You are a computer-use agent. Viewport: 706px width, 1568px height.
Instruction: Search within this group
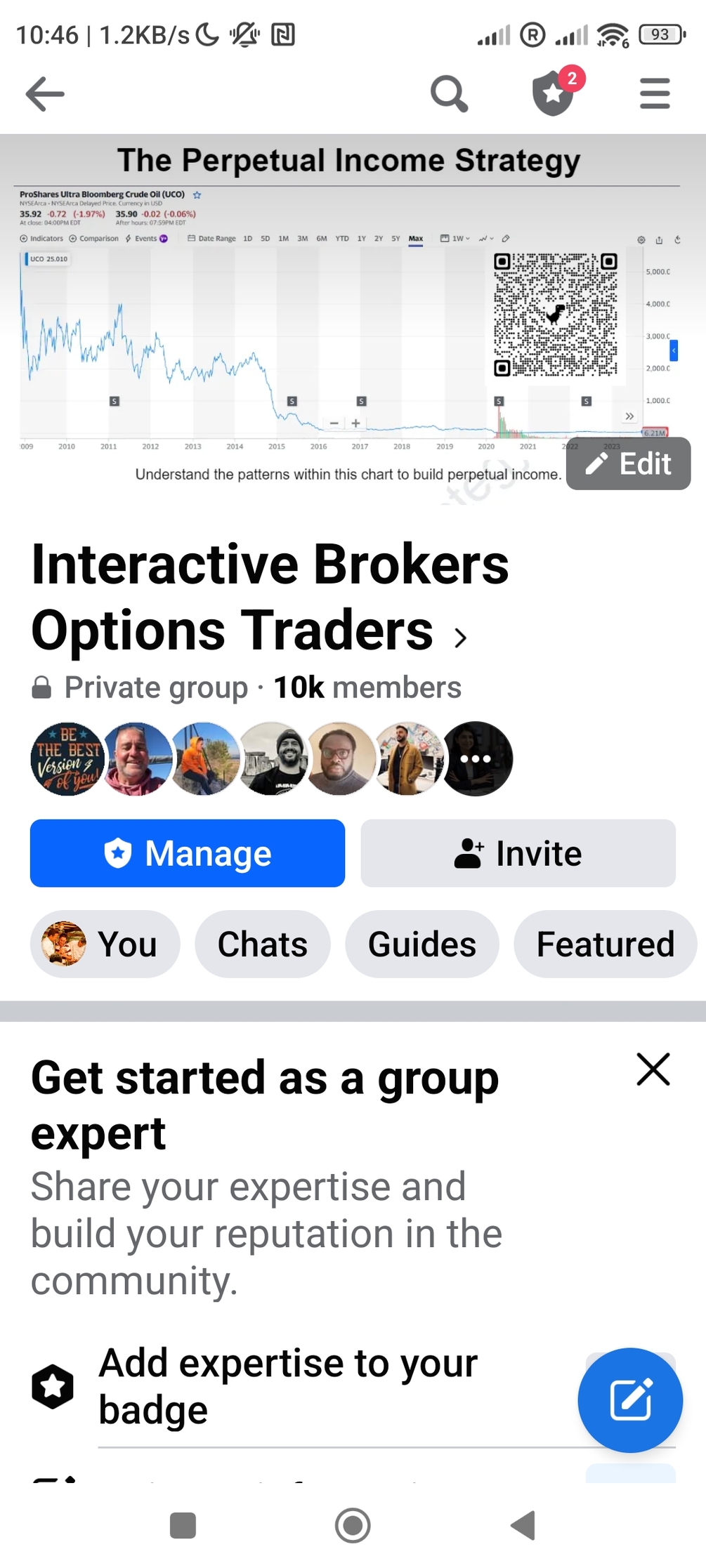[449, 94]
